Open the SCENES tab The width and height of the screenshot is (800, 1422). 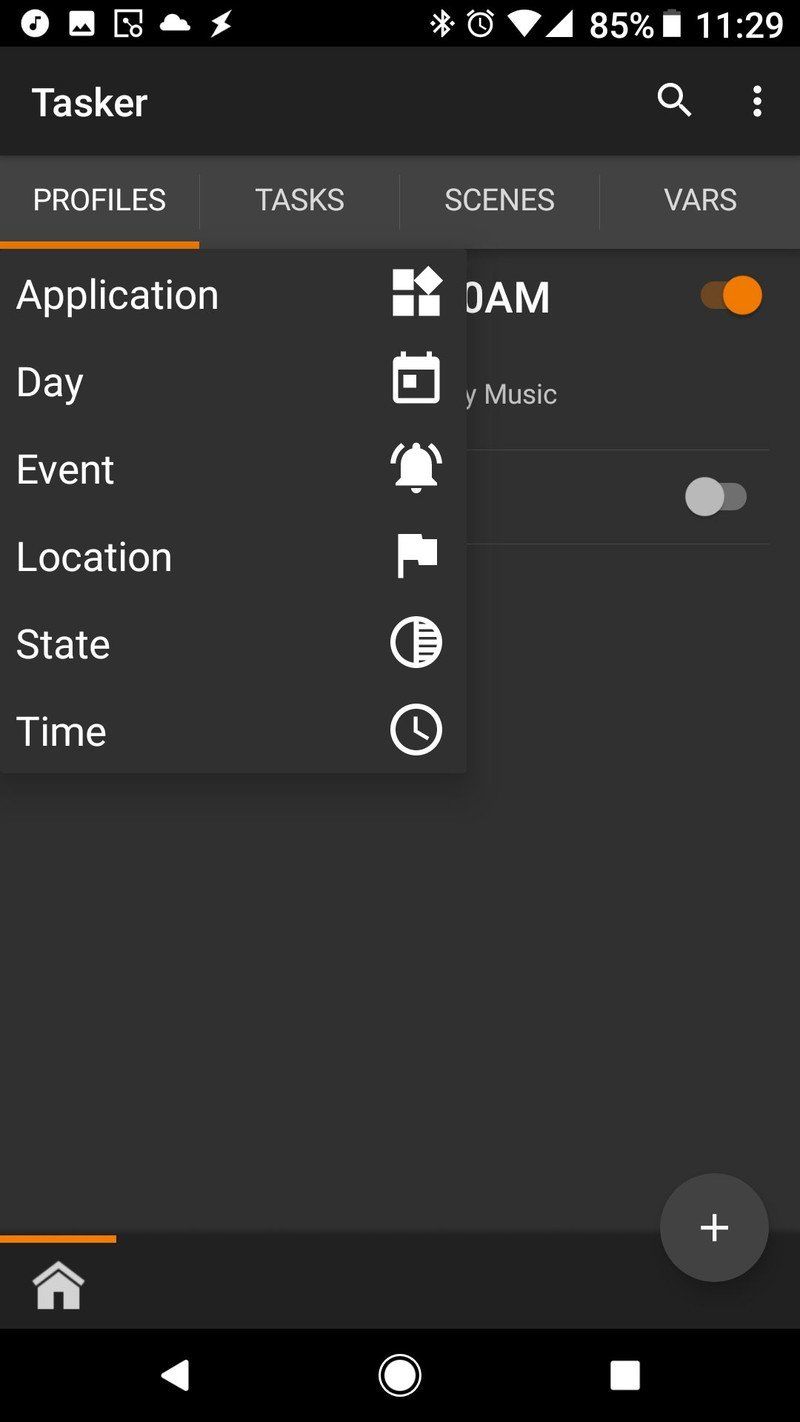click(499, 200)
